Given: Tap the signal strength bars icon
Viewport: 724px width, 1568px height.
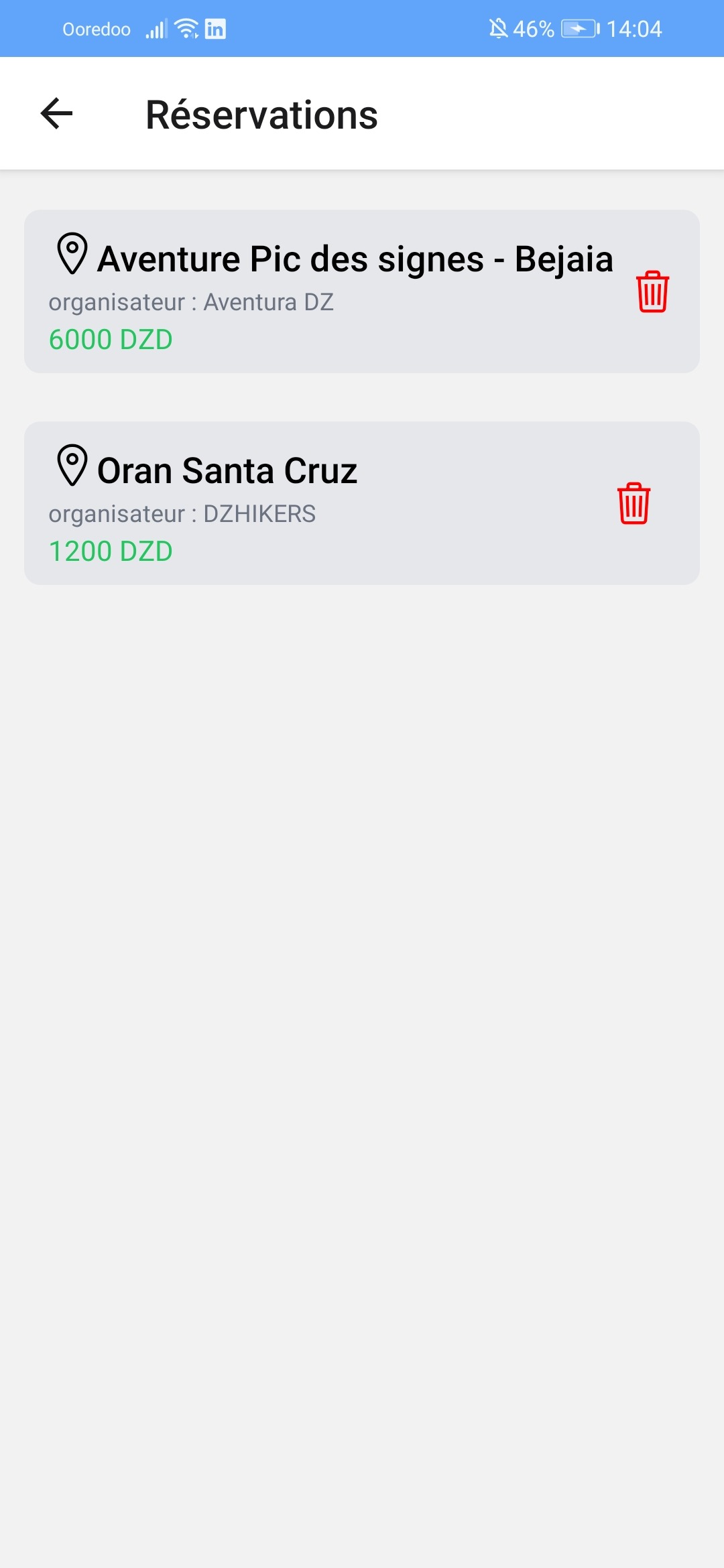Looking at the screenshot, I should point(156,28).
